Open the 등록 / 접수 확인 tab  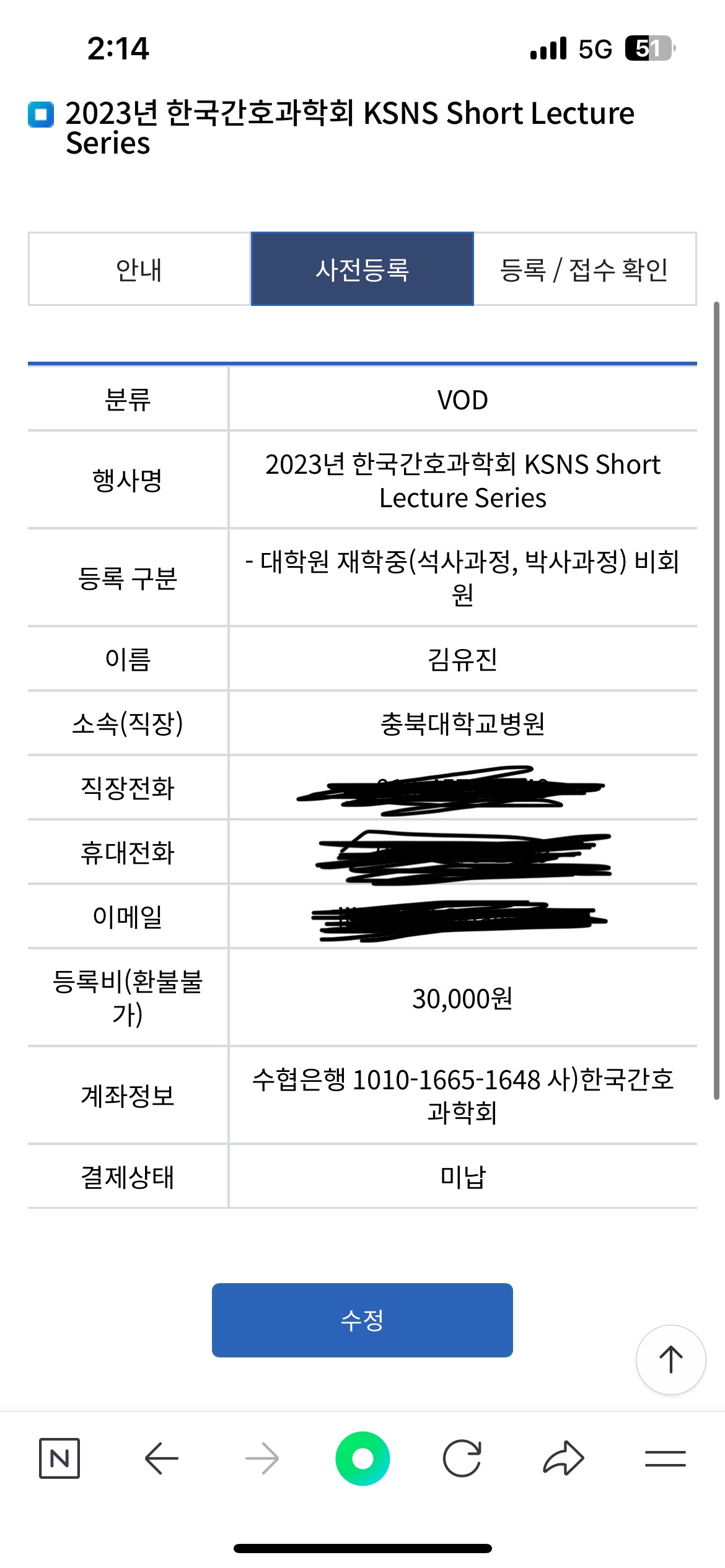click(x=585, y=269)
